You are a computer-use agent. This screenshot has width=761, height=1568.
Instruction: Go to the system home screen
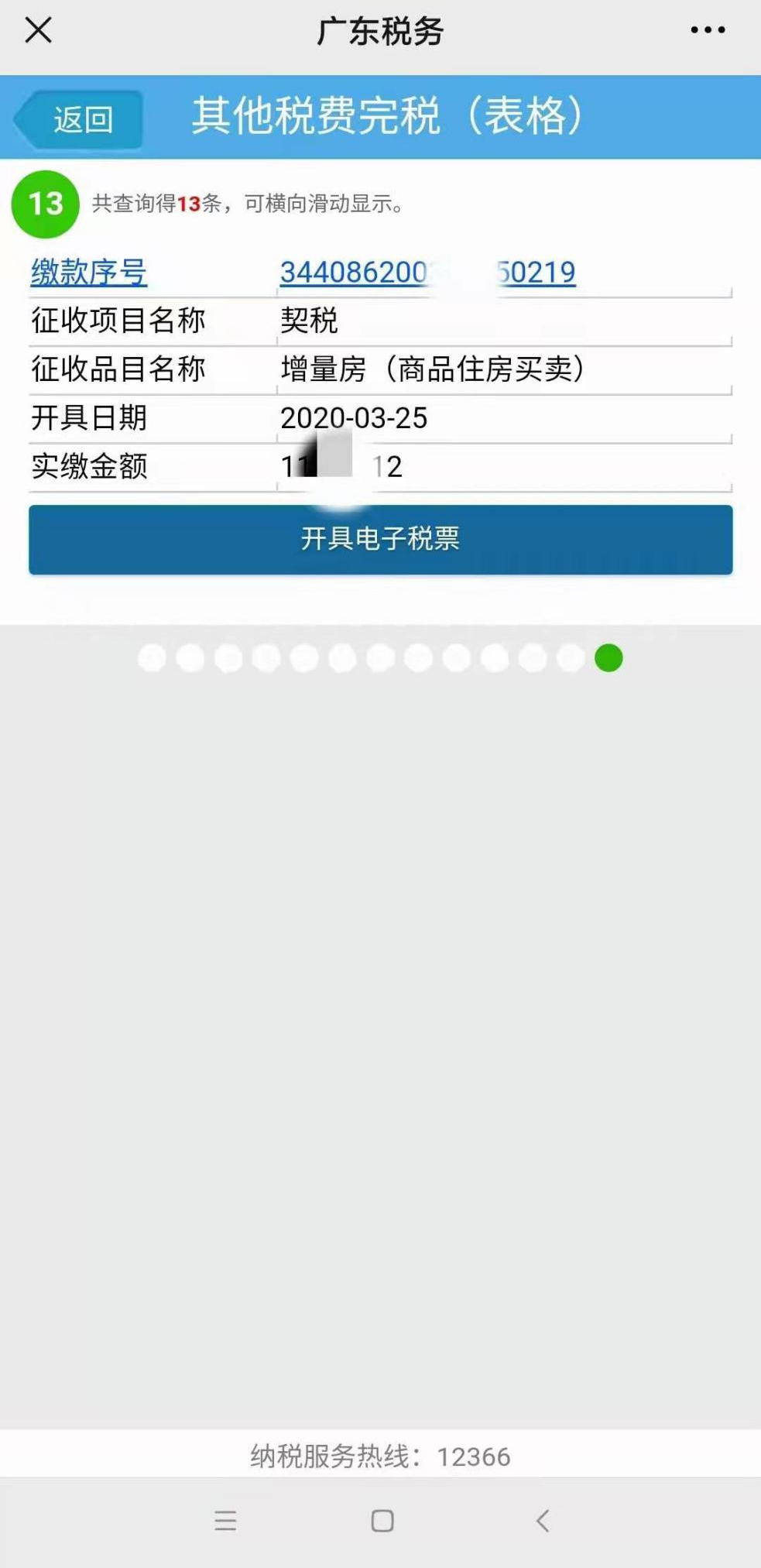pos(382,1521)
